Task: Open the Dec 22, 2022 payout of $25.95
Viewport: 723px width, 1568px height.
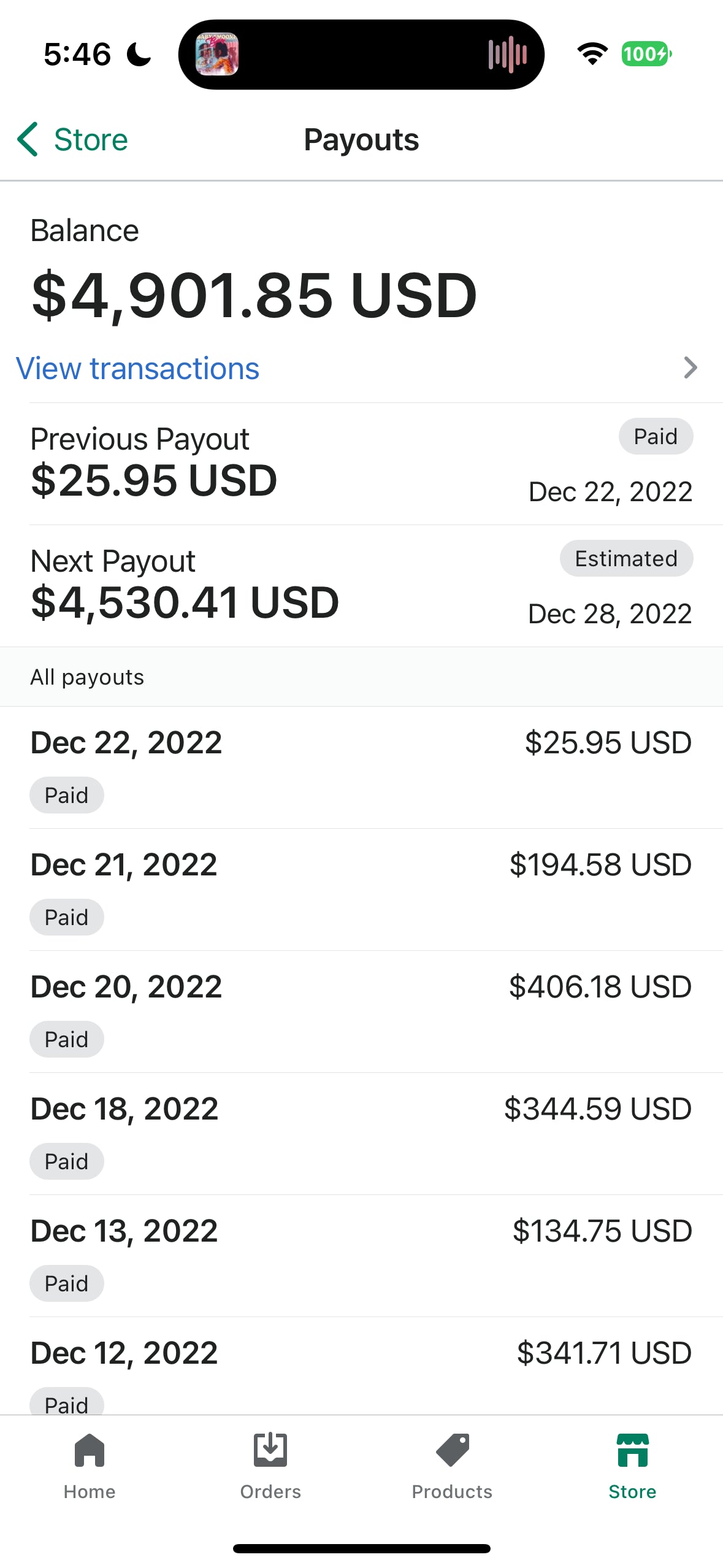Action: [361, 767]
